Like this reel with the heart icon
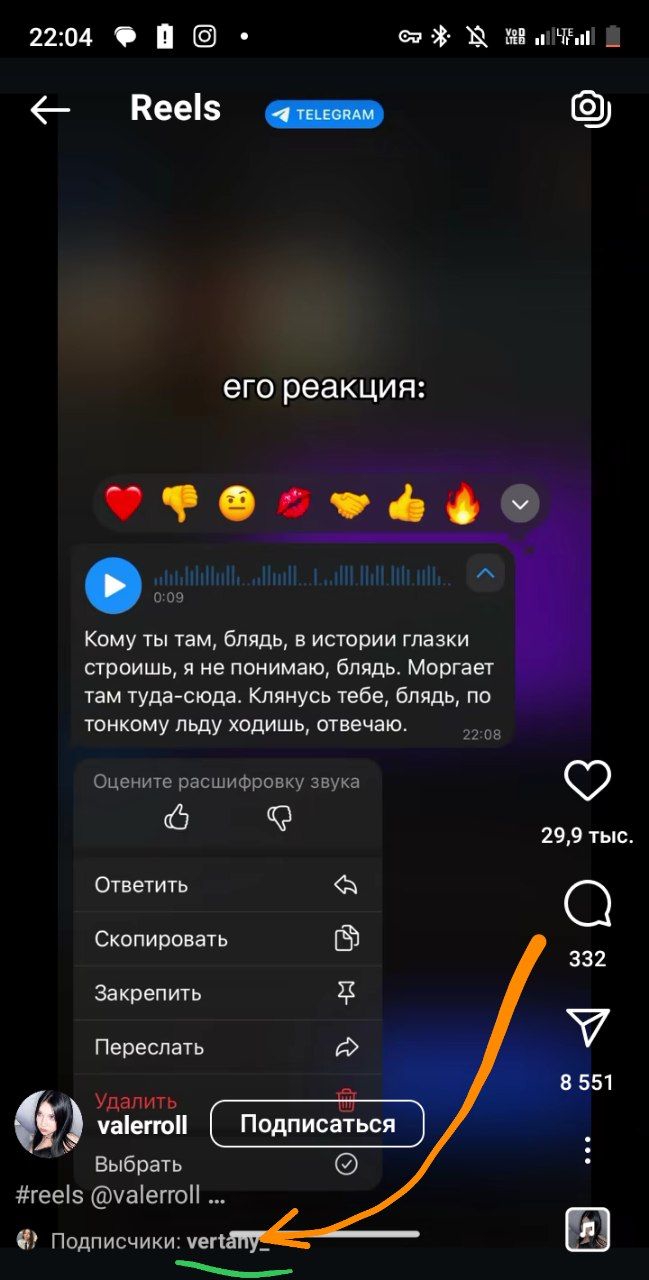Screen dimensions: 649x1280 tap(588, 781)
